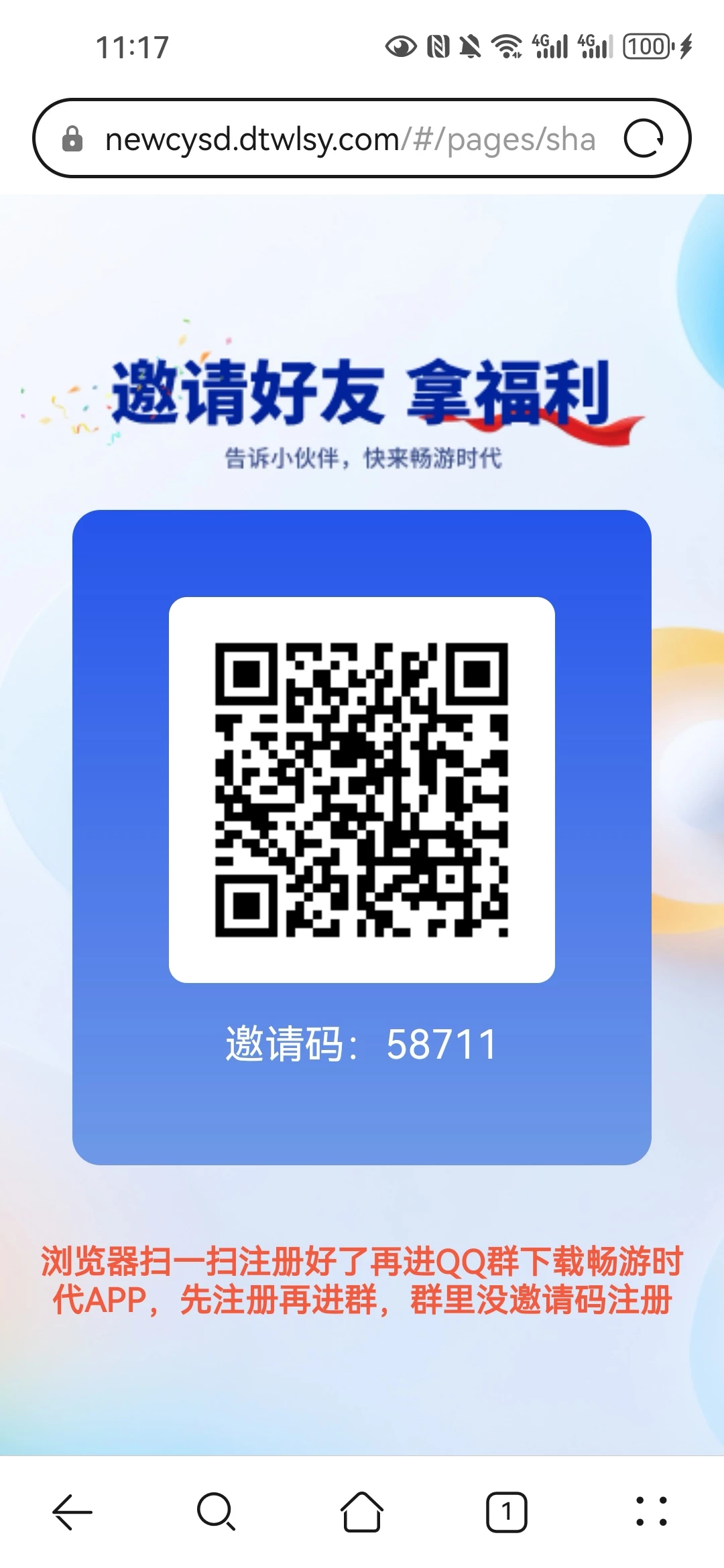Tap the battery indicator in the status bar
Screen dimensions: 724x1568
click(x=645, y=47)
